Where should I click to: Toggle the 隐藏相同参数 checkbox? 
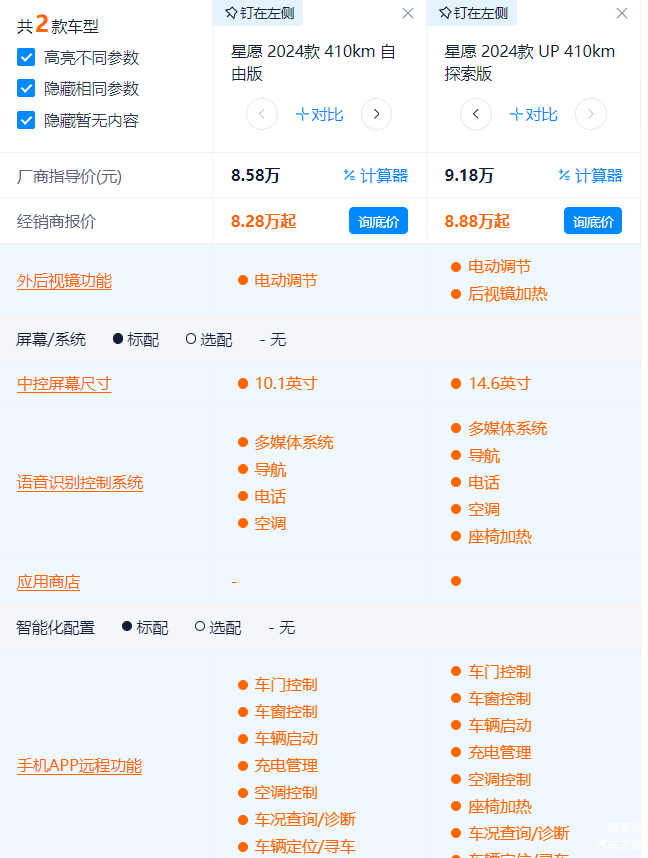coord(26,88)
